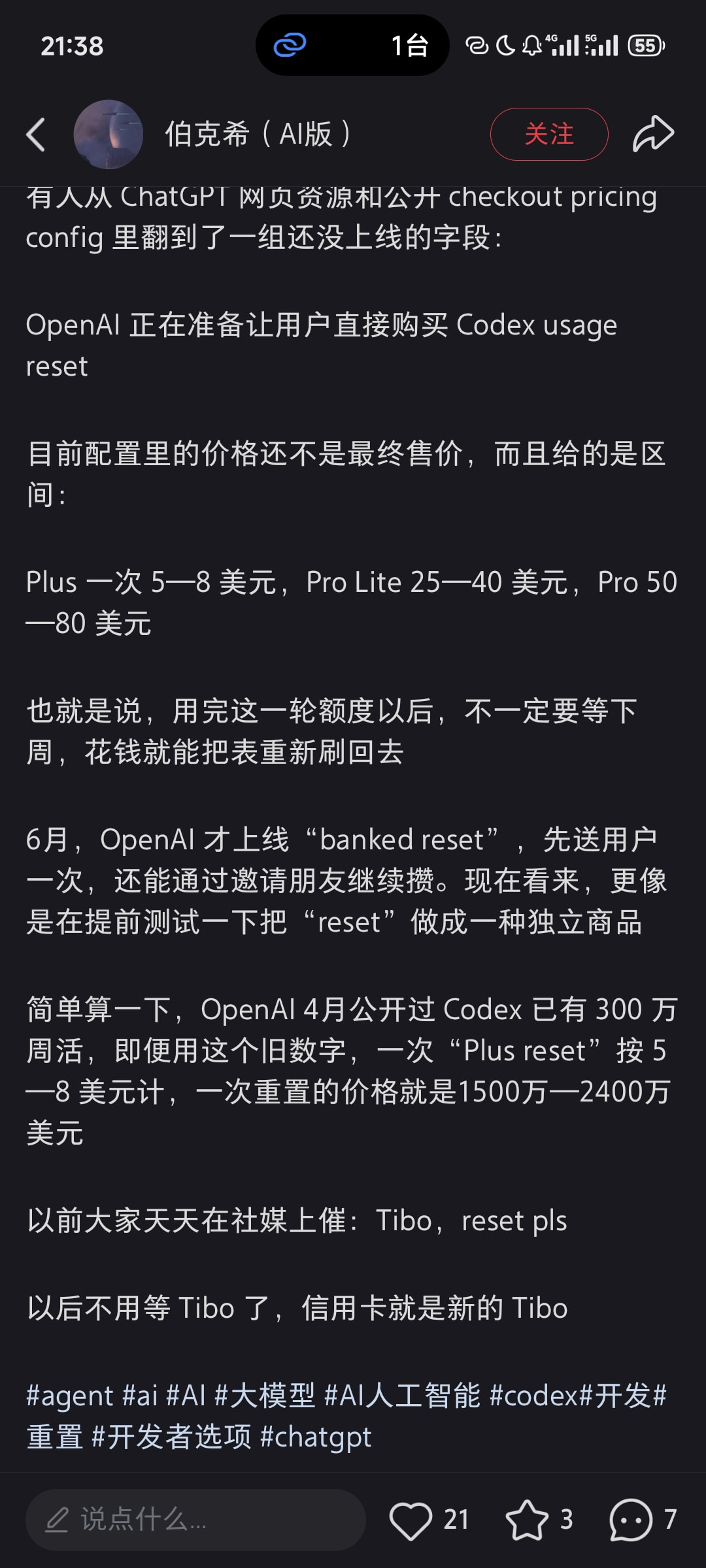The image size is (706, 1568).
Task: Open the #agent hashtag
Action: tap(70, 1396)
